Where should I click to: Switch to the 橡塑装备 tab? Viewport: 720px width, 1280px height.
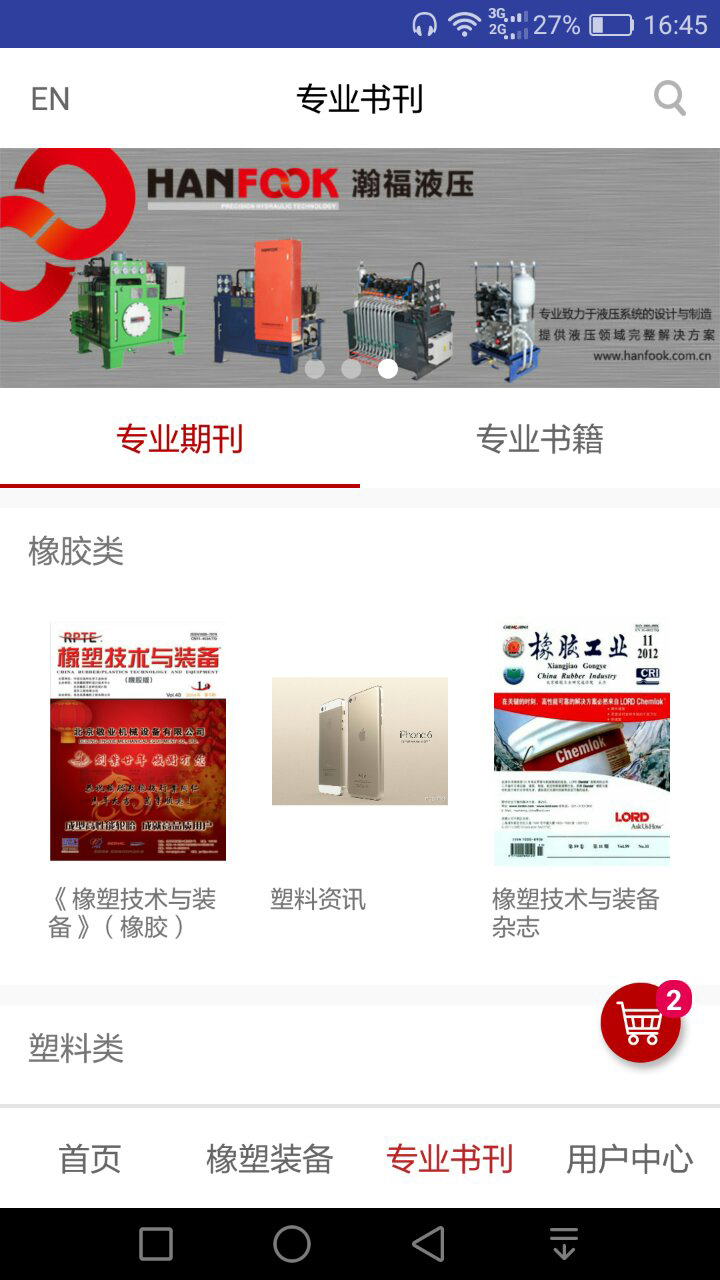click(x=270, y=1159)
